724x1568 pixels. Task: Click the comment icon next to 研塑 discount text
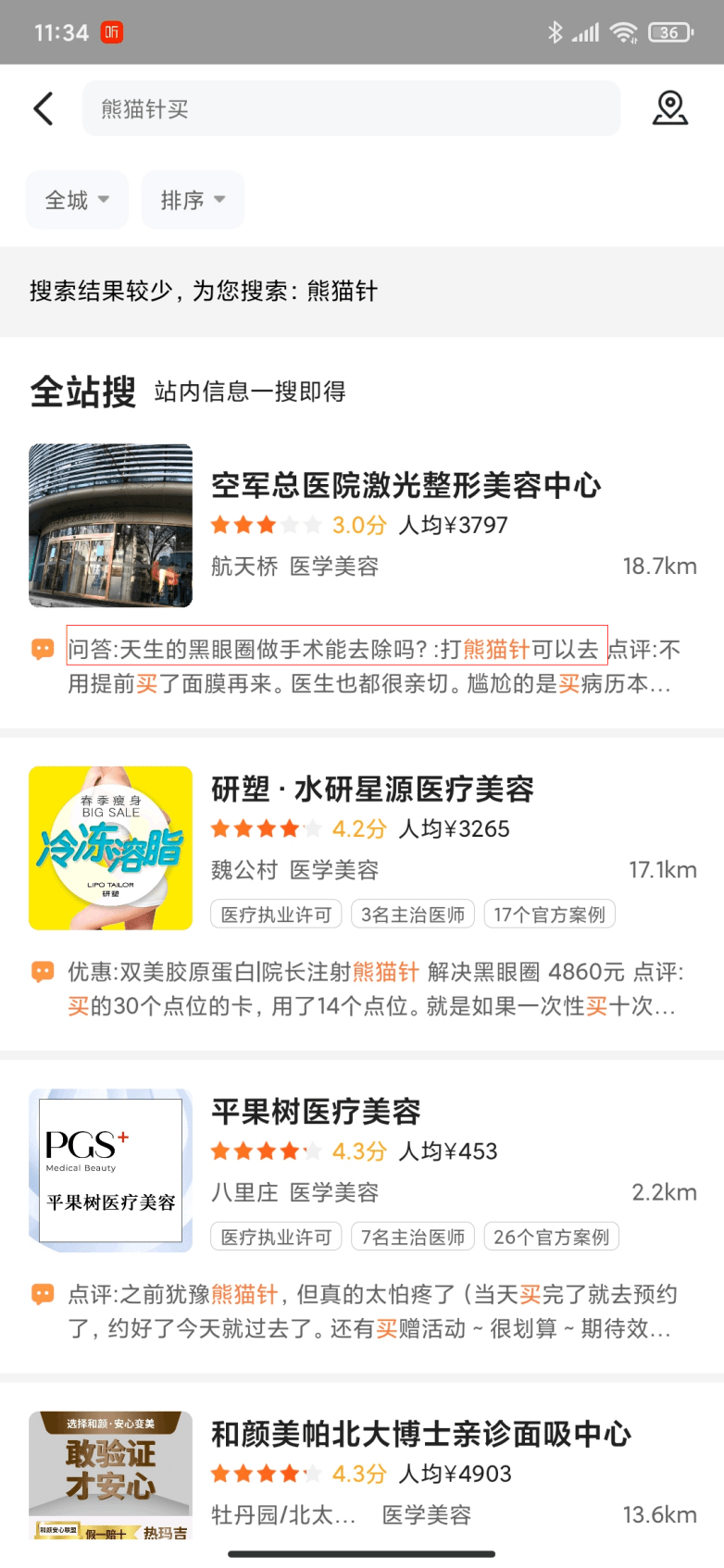click(x=41, y=970)
